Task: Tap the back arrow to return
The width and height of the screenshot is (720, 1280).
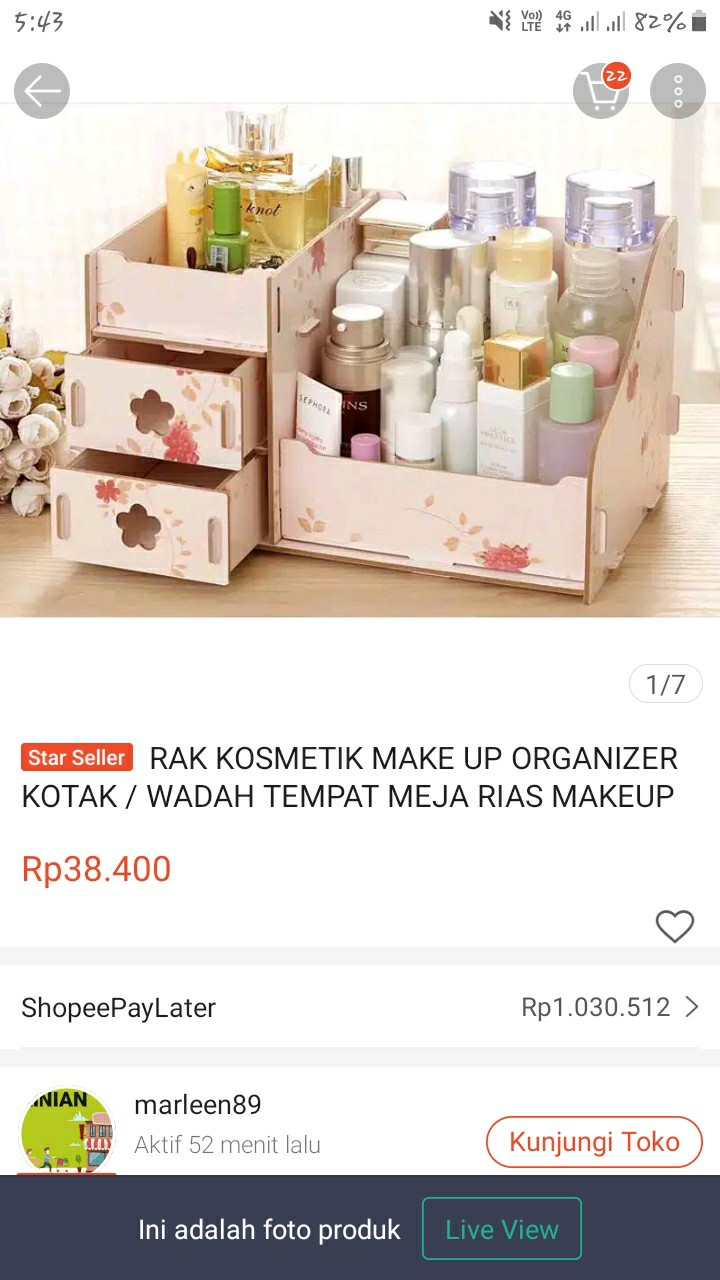Action: tap(42, 91)
